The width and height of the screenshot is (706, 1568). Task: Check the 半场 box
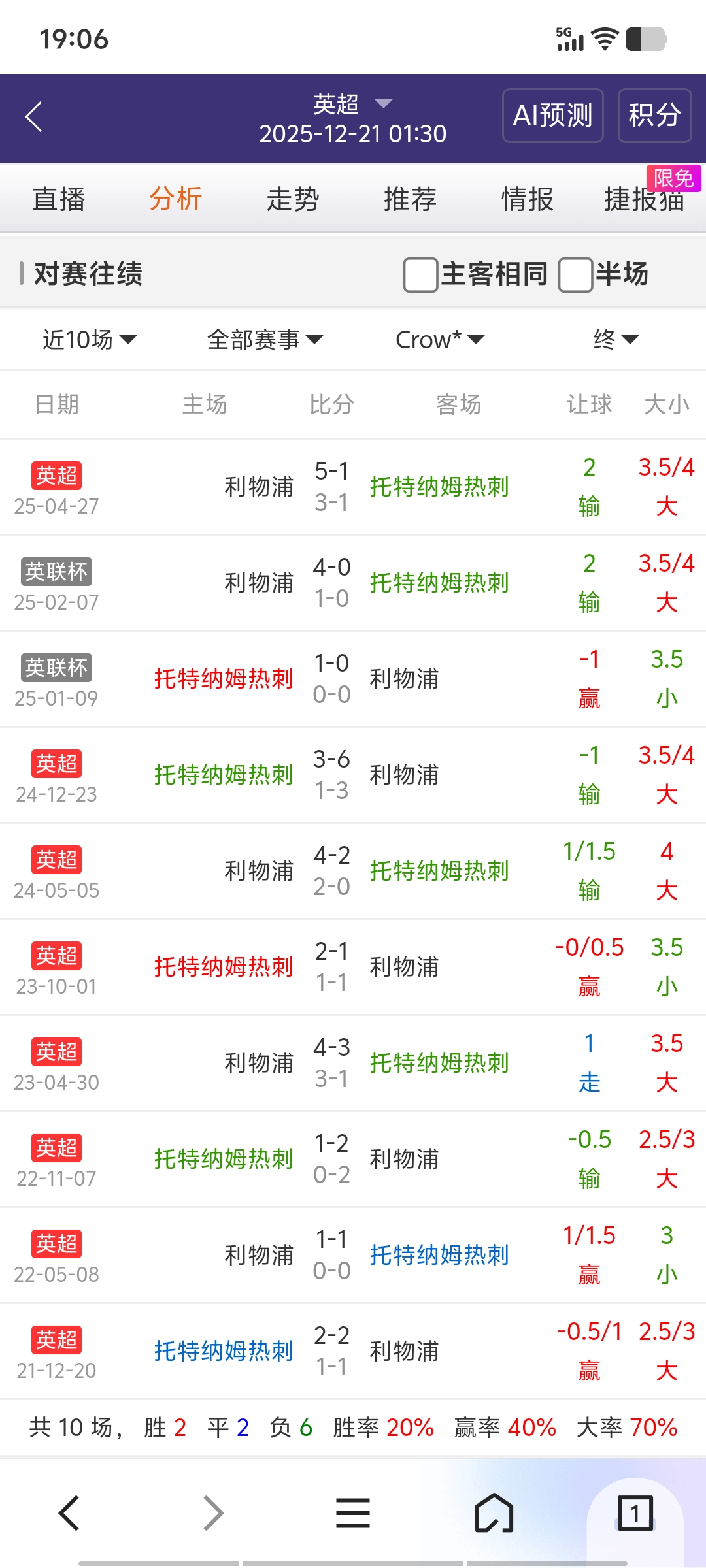click(575, 274)
